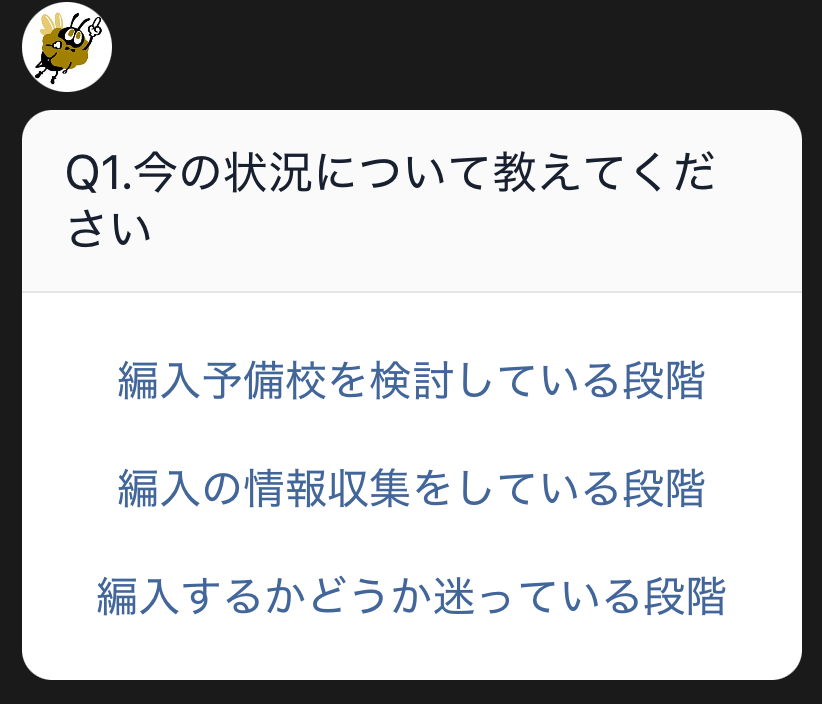Choose 編入の情報収集をしている段階 answer
This screenshot has width=822, height=704.
(x=411, y=489)
